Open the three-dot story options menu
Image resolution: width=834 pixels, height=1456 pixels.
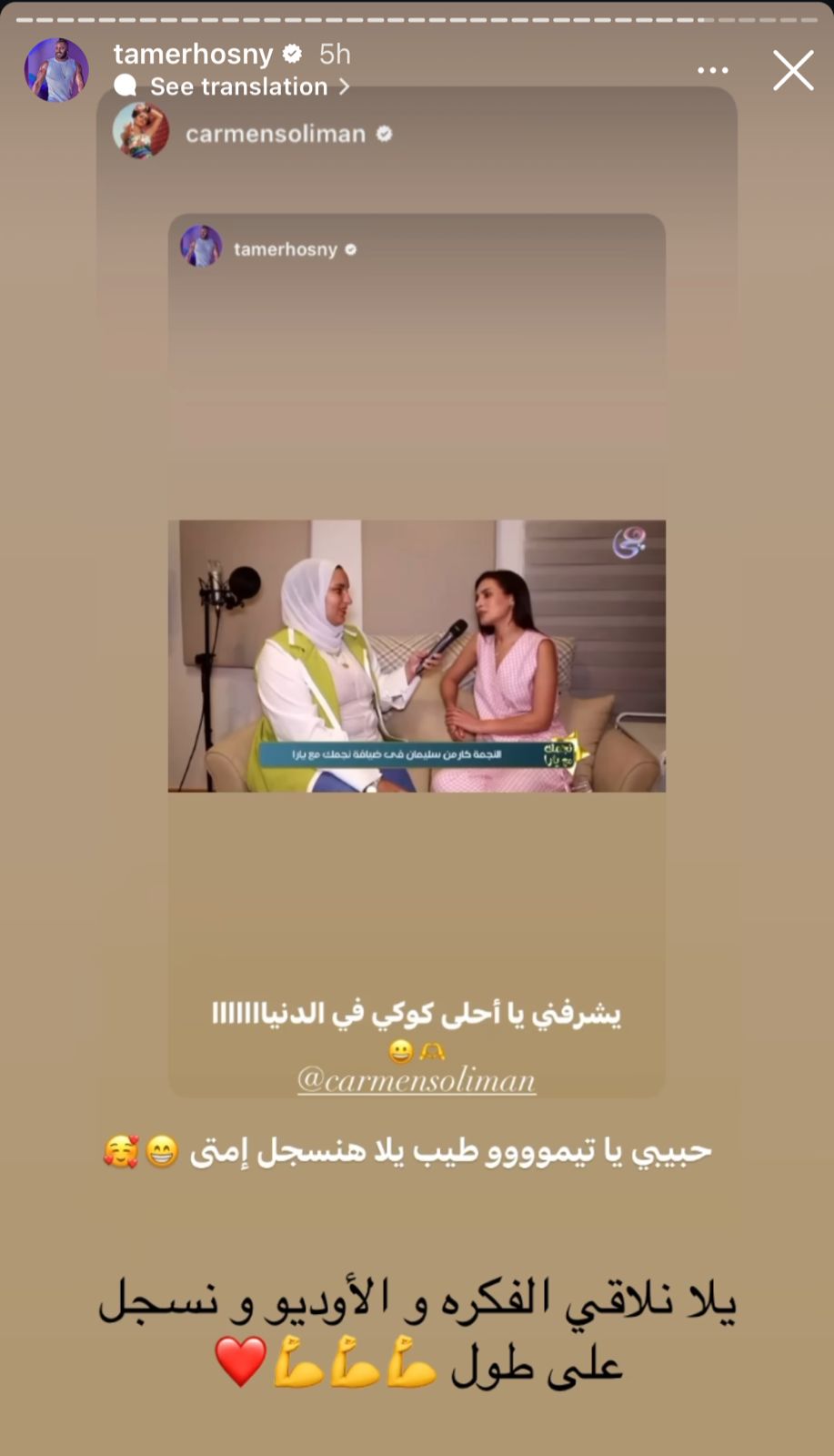click(x=712, y=70)
